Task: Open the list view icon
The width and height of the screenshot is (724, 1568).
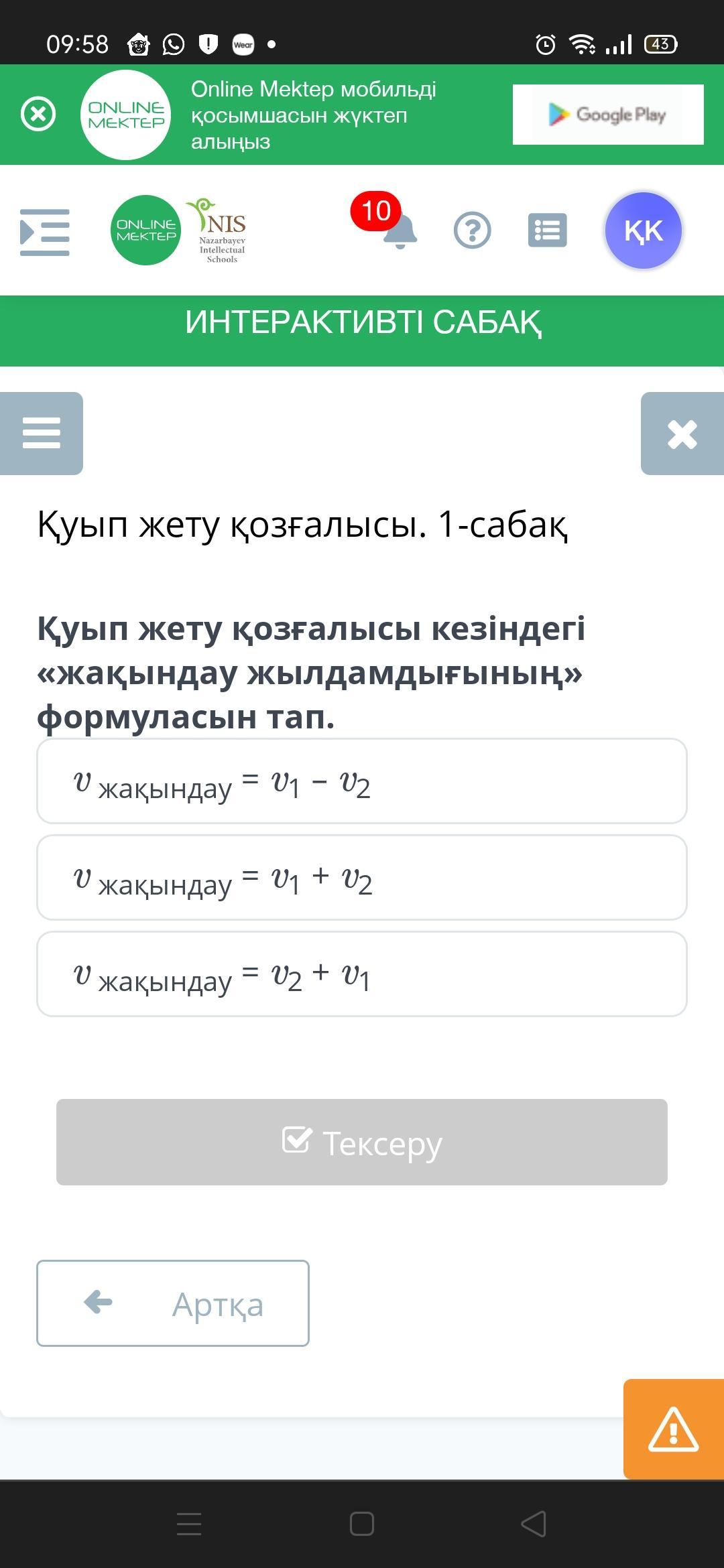Action: coord(548,231)
